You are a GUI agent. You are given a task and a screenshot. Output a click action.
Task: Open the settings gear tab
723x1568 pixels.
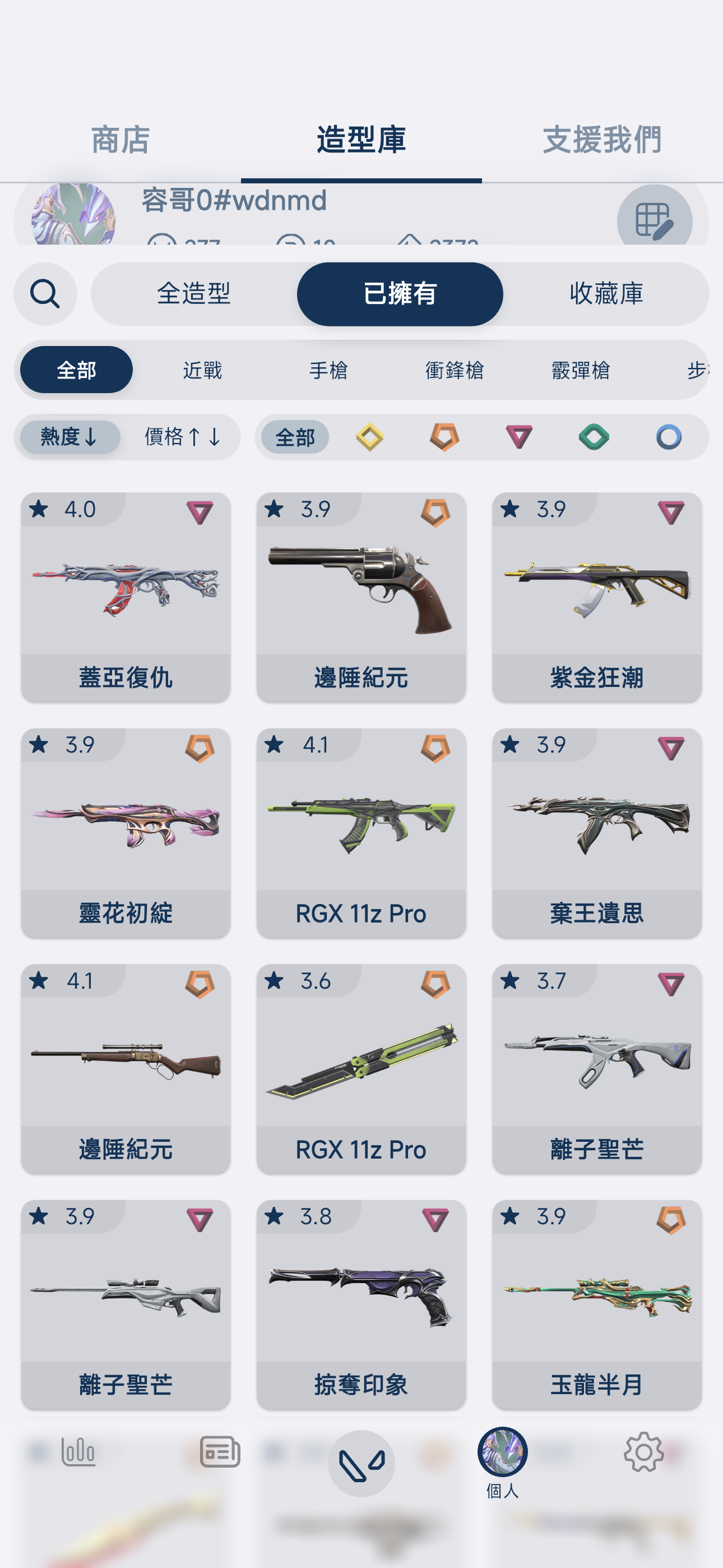[x=643, y=1453]
